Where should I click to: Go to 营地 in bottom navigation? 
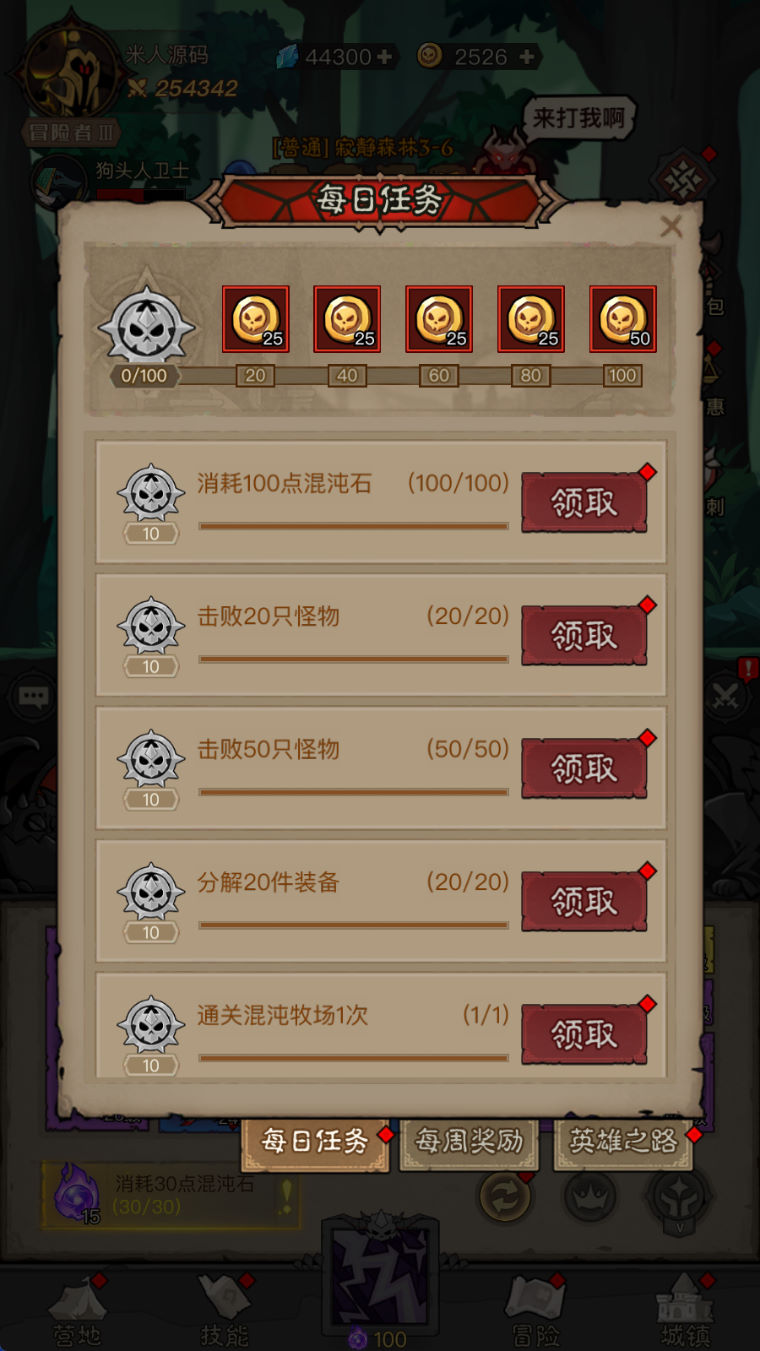pos(77,1309)
